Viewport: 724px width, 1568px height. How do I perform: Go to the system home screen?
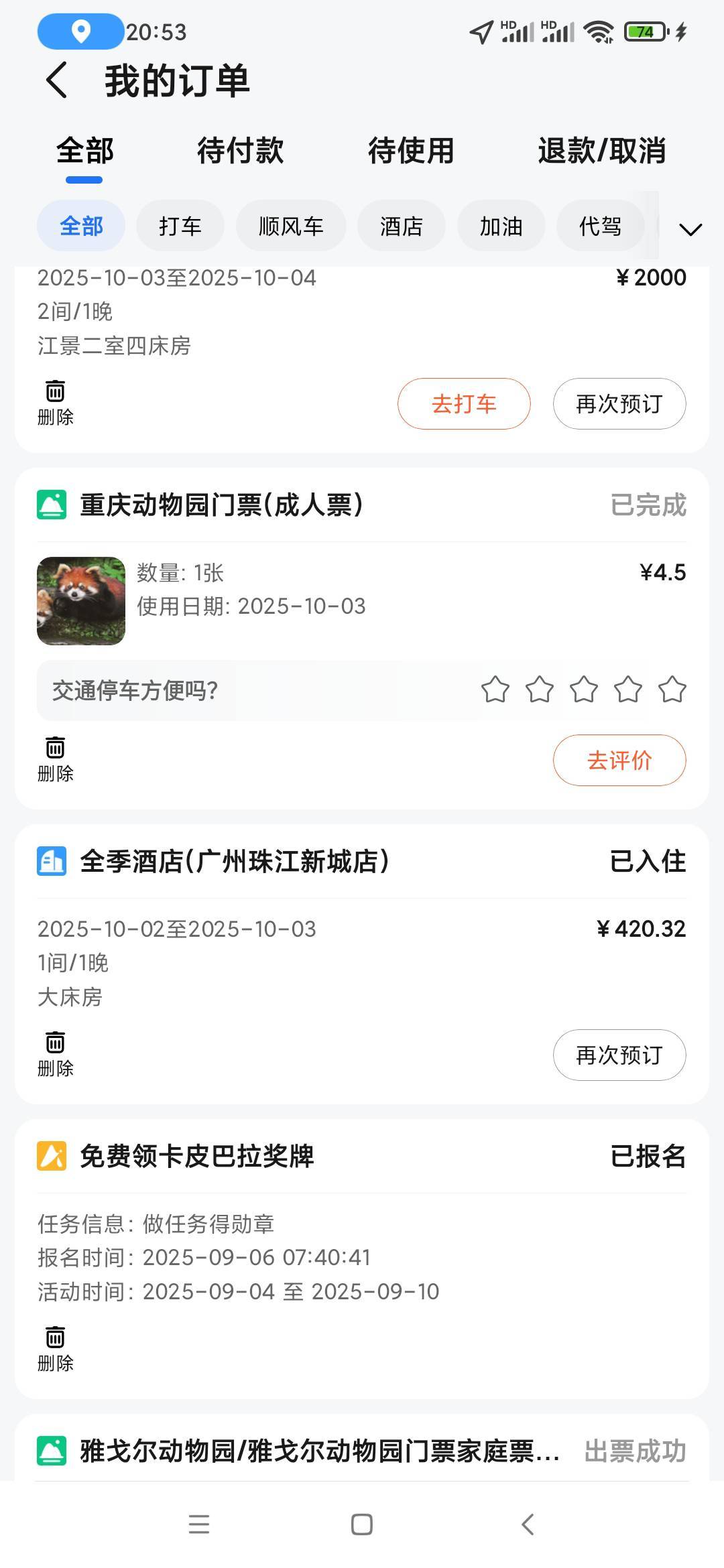(x=362, y=1524)
